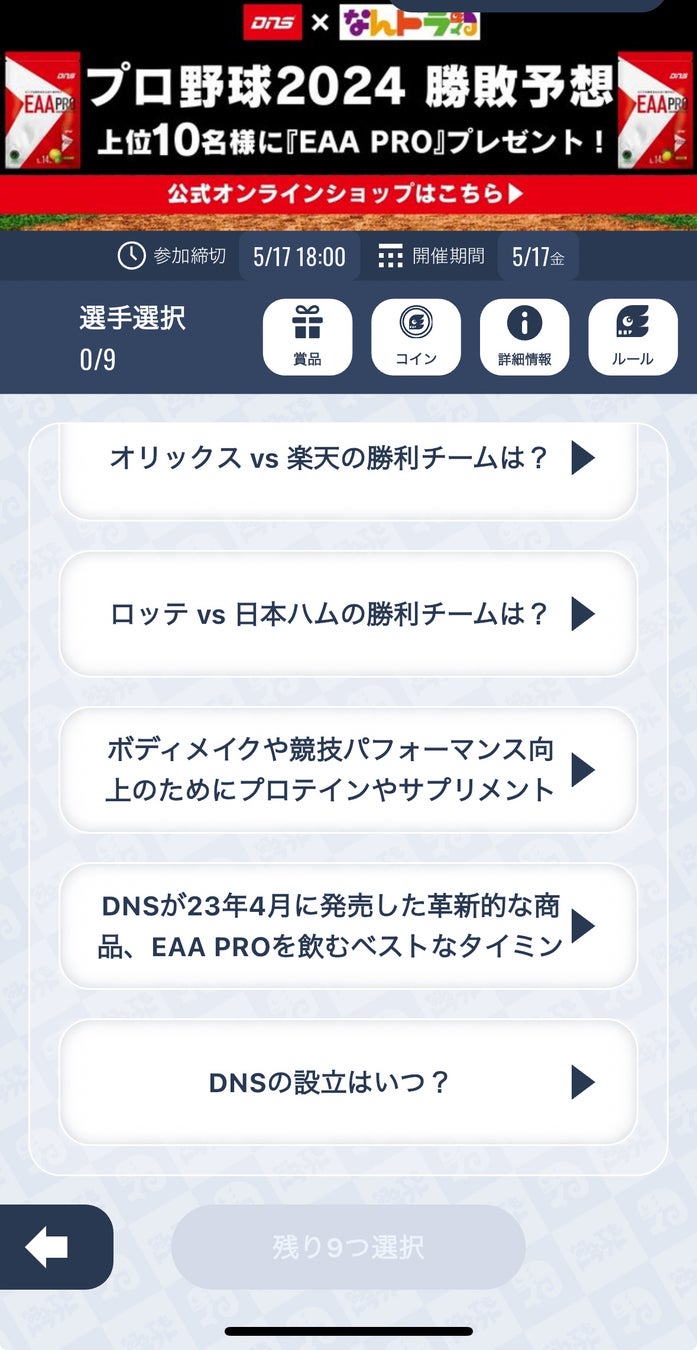The image size is (697, 1350).
Task: Expand the EAA PRO best timing question
Action: point(348,926)
